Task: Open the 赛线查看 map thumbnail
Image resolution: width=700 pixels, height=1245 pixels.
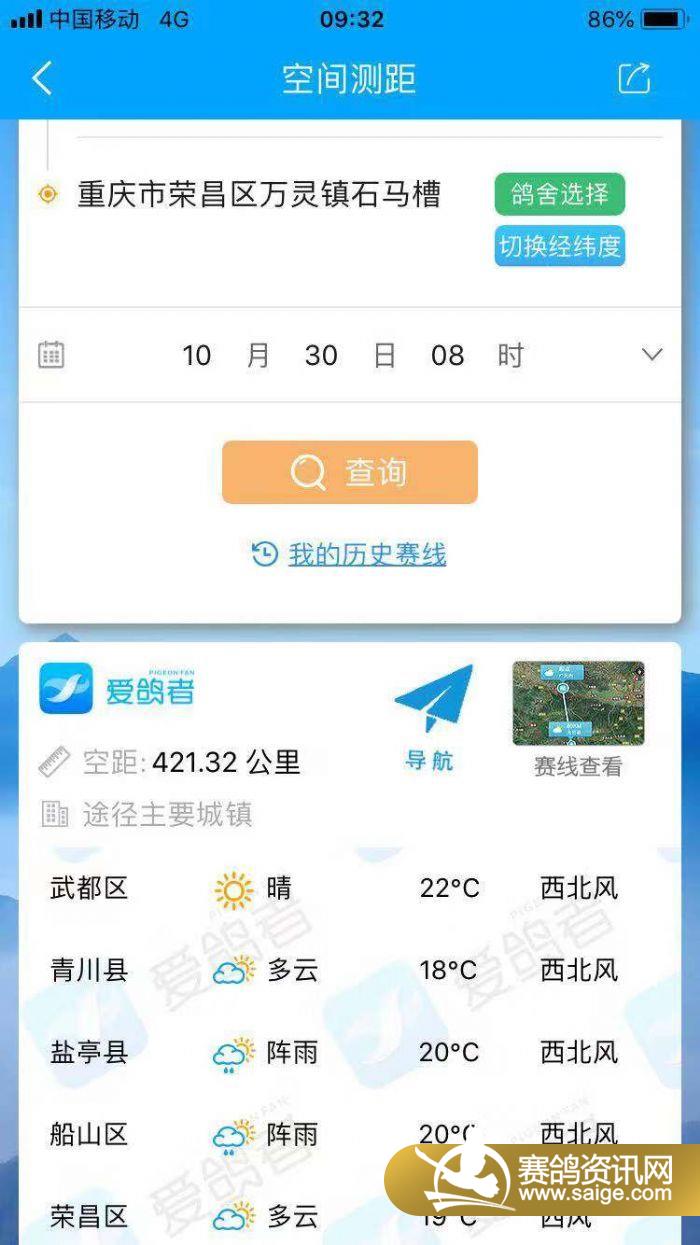Action: pyautogui.click(x=578, y=703)
